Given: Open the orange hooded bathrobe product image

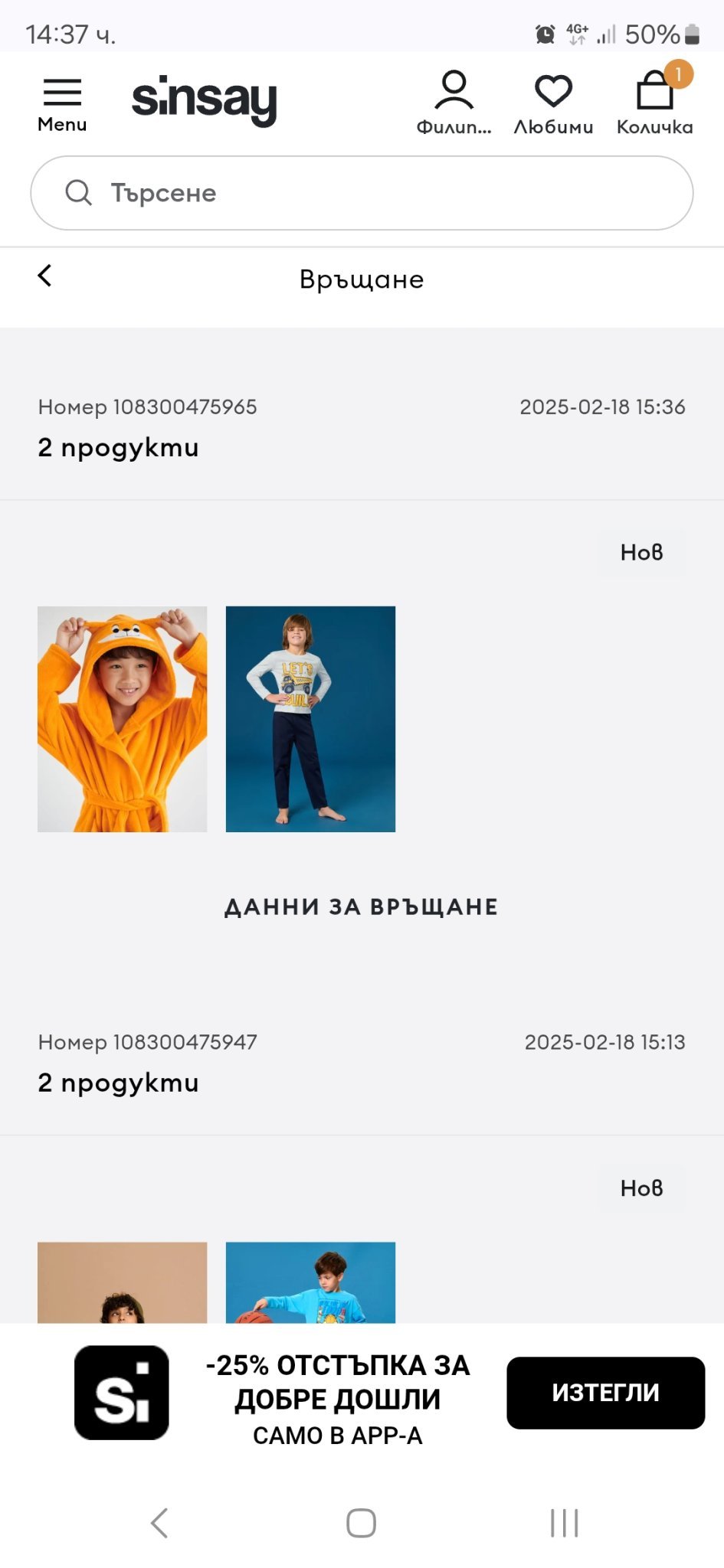Looking at the screenshot, I should tap(123, 719).
